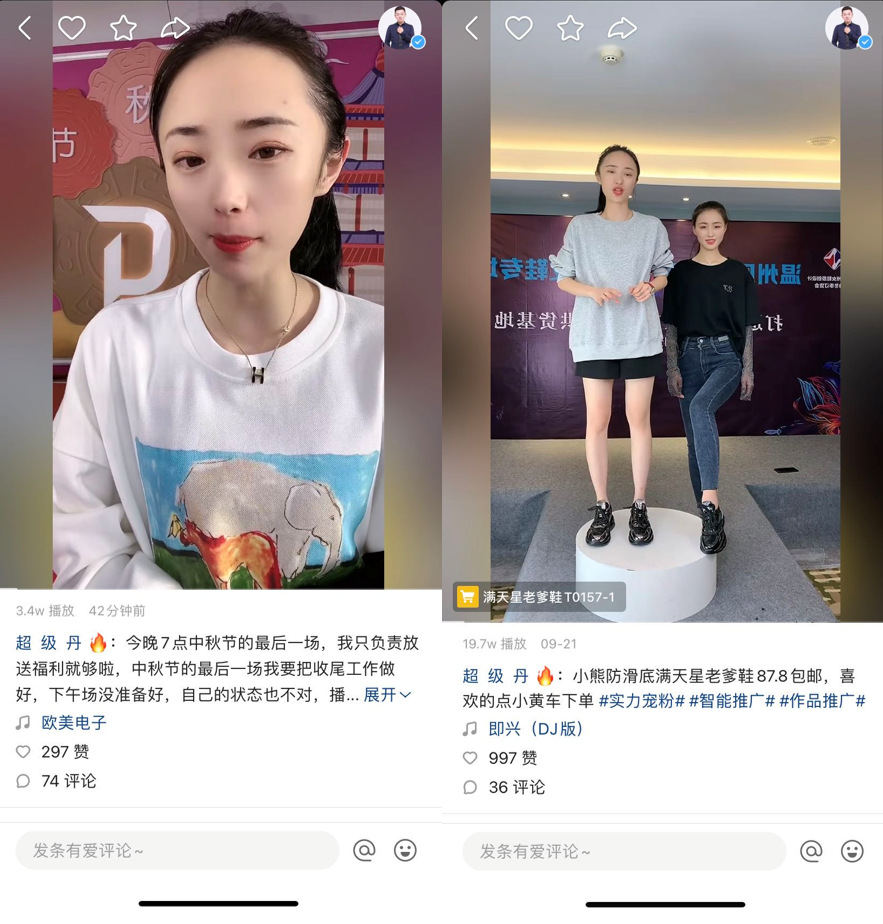This screenshot has height=924, width=883.
Task: Tap the comment bubble icon under the right video
Action: point(469,787)
